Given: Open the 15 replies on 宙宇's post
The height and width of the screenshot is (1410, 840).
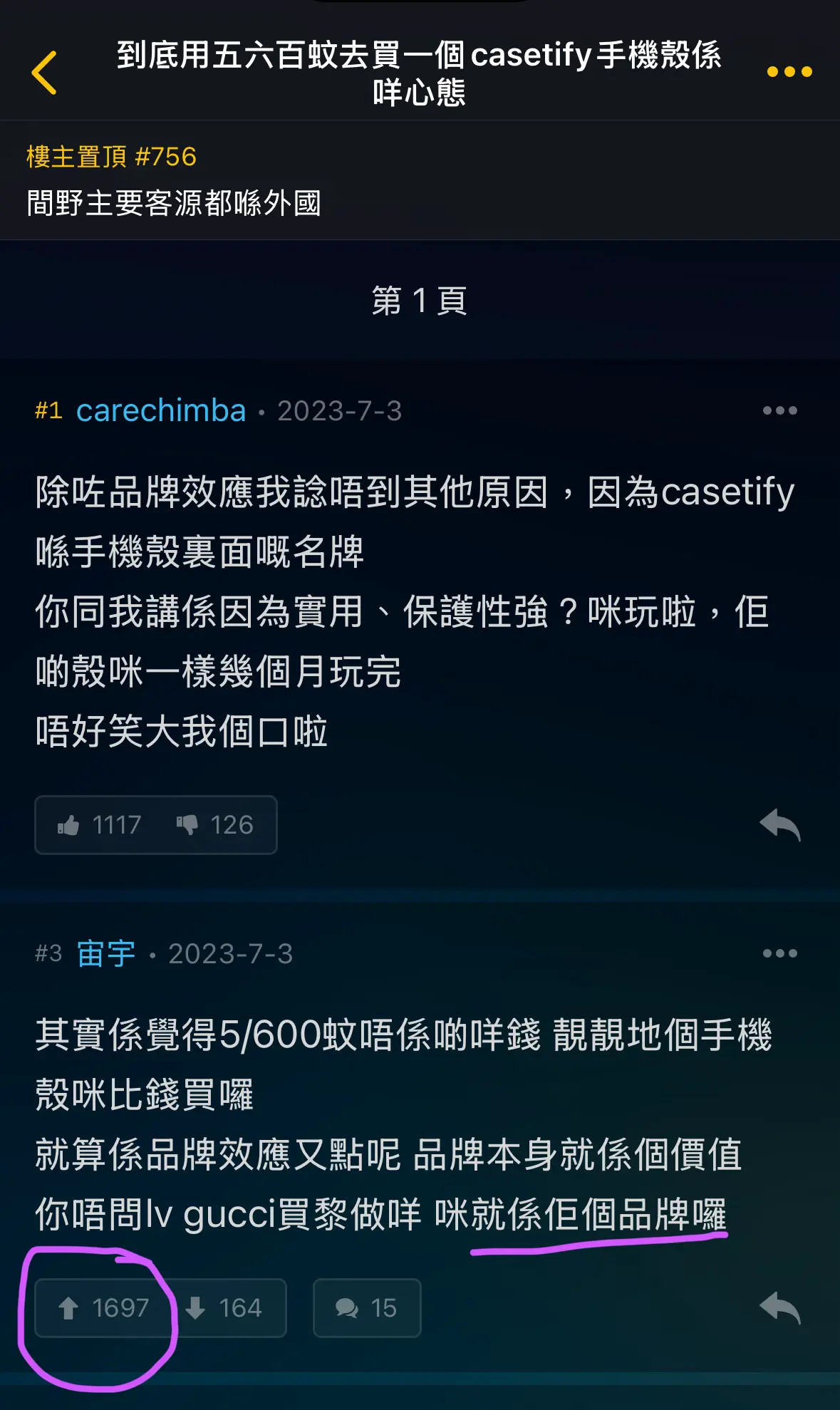Looking at the screenshot, I should 367,1308.
